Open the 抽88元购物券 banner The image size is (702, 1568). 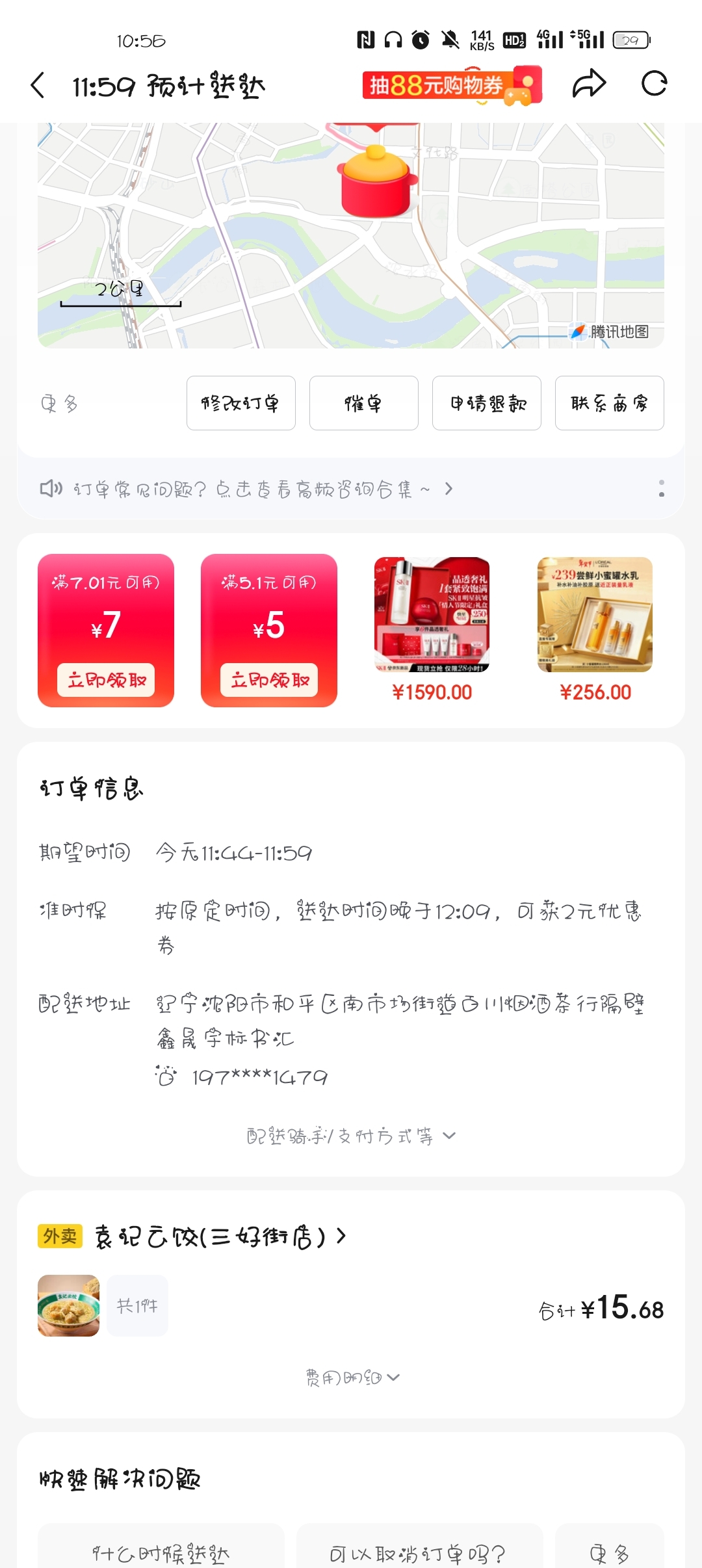click(451, 85)
